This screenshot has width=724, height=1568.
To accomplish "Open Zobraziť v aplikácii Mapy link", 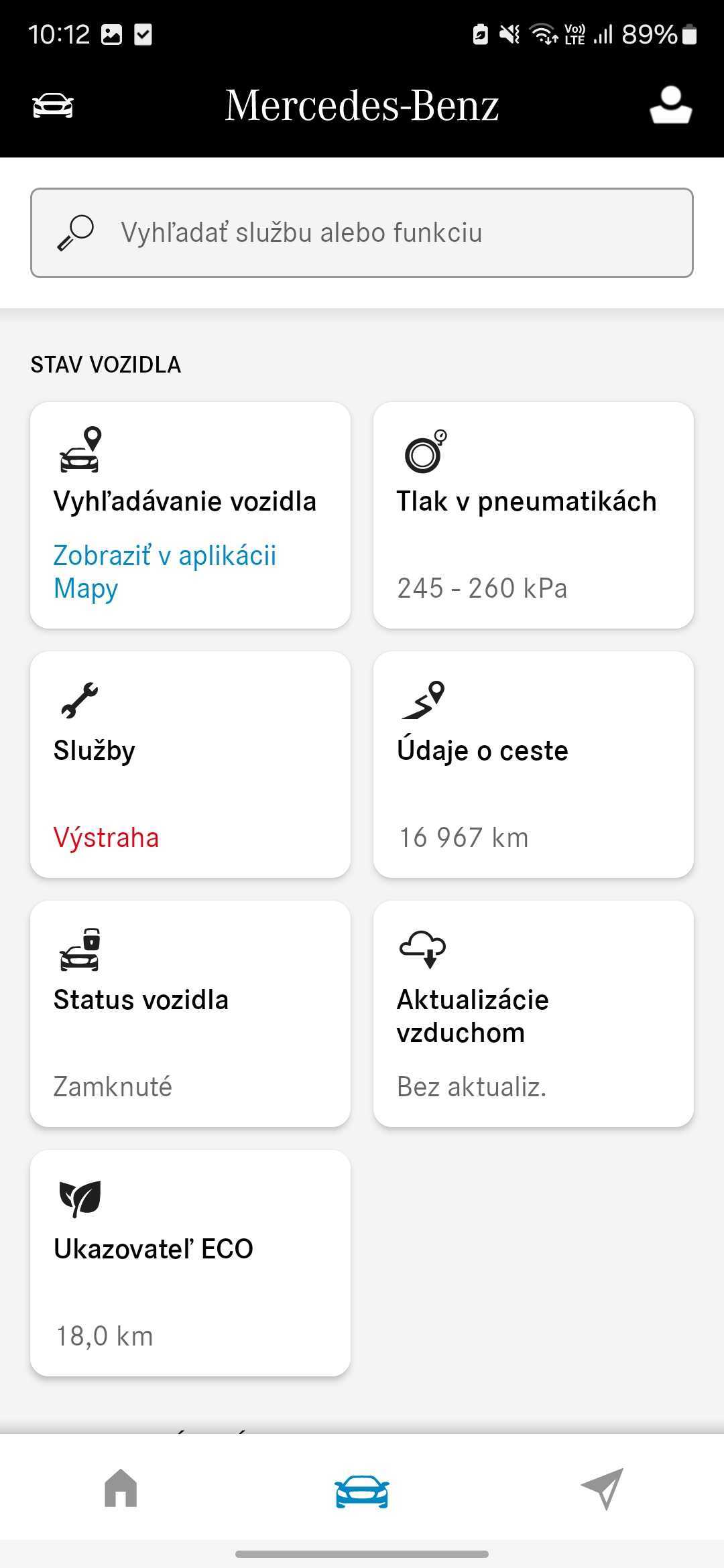I will [165, 572].
